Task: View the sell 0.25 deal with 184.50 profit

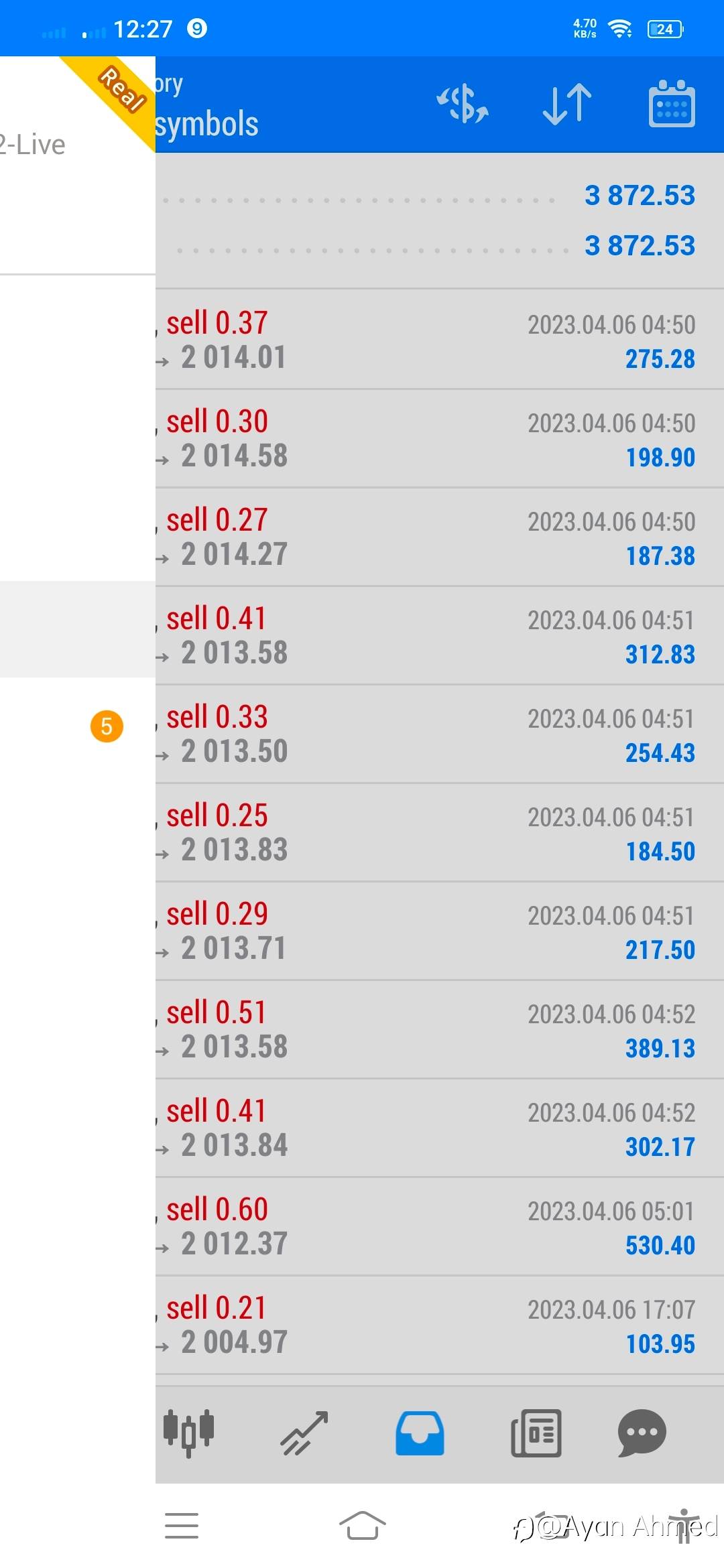Action: click(429, 833)
